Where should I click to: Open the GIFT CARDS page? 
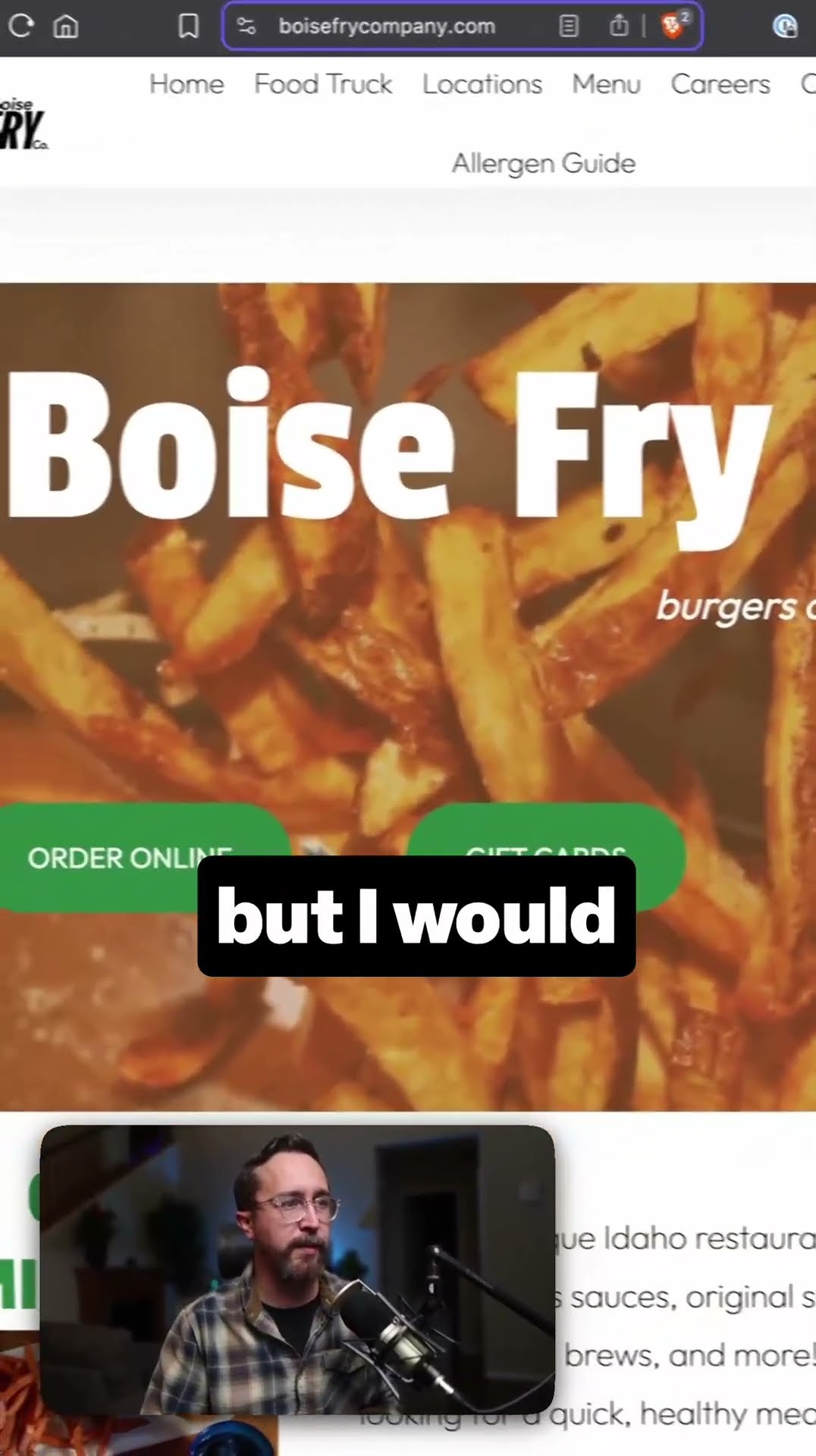(x=548, y=853)
